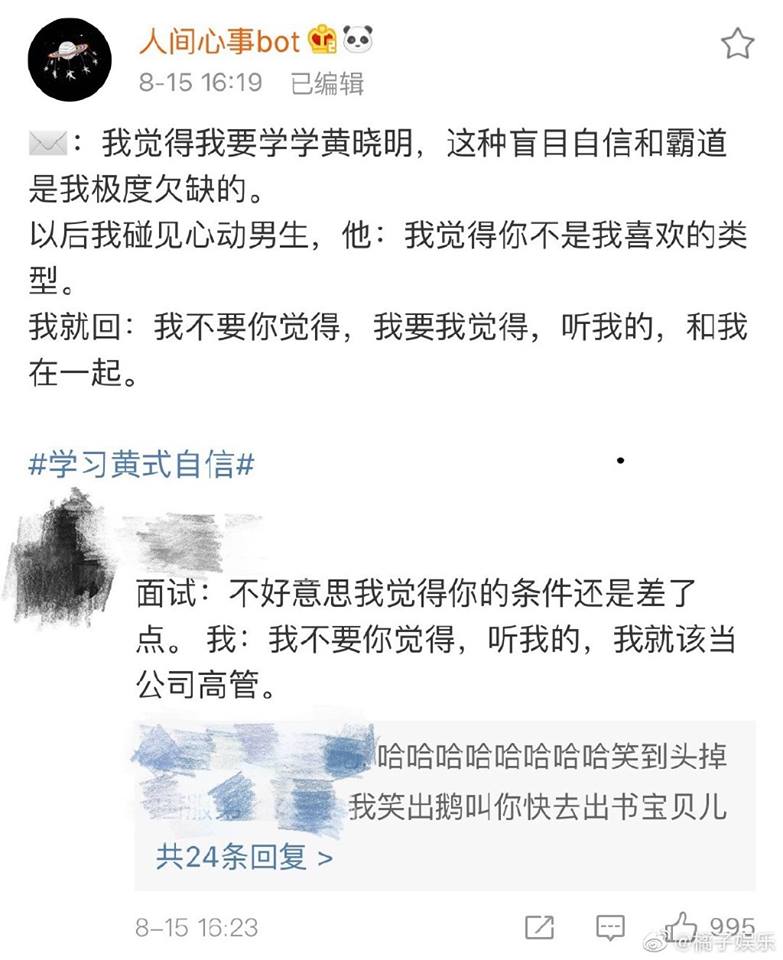Share the comment via the repost icon

click(541, 925)
